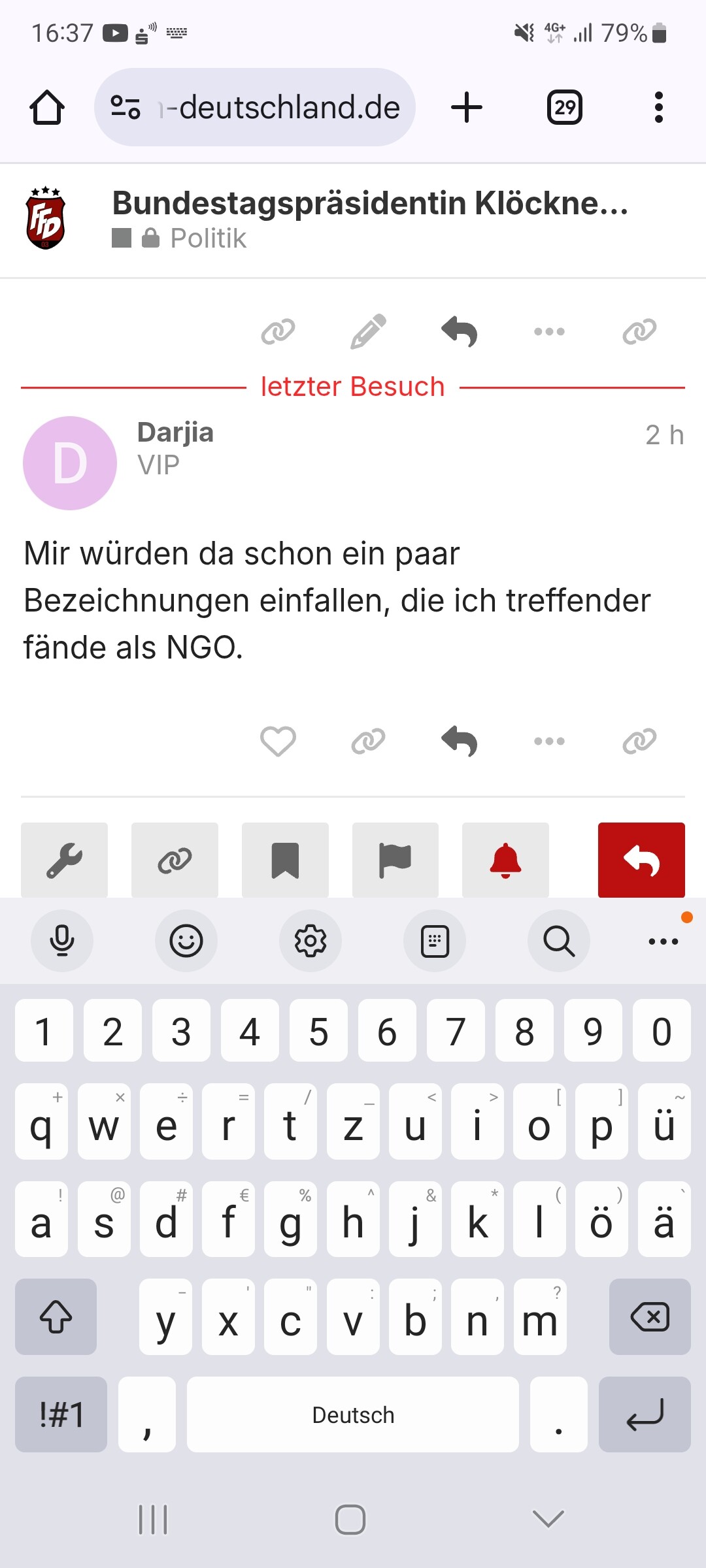Open the keyboard emoji picker
Image resolution: width=706 pixels, height=1568 pixels.
pos(186,941)
